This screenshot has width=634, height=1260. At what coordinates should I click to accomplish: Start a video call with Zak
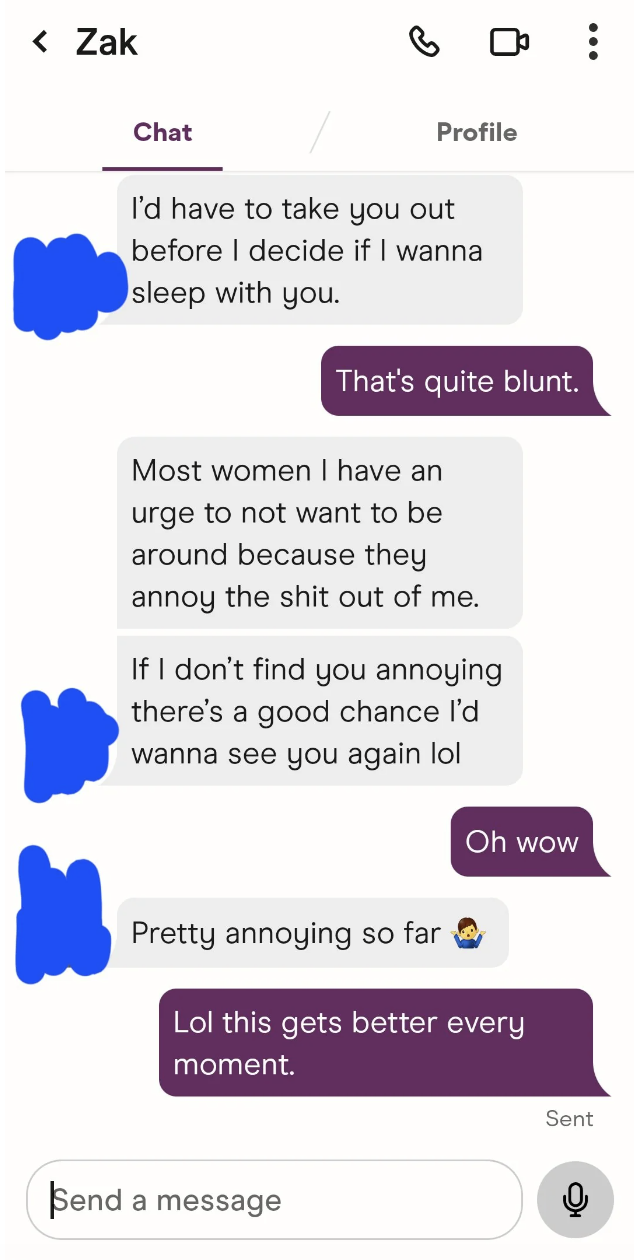[508, 42]
